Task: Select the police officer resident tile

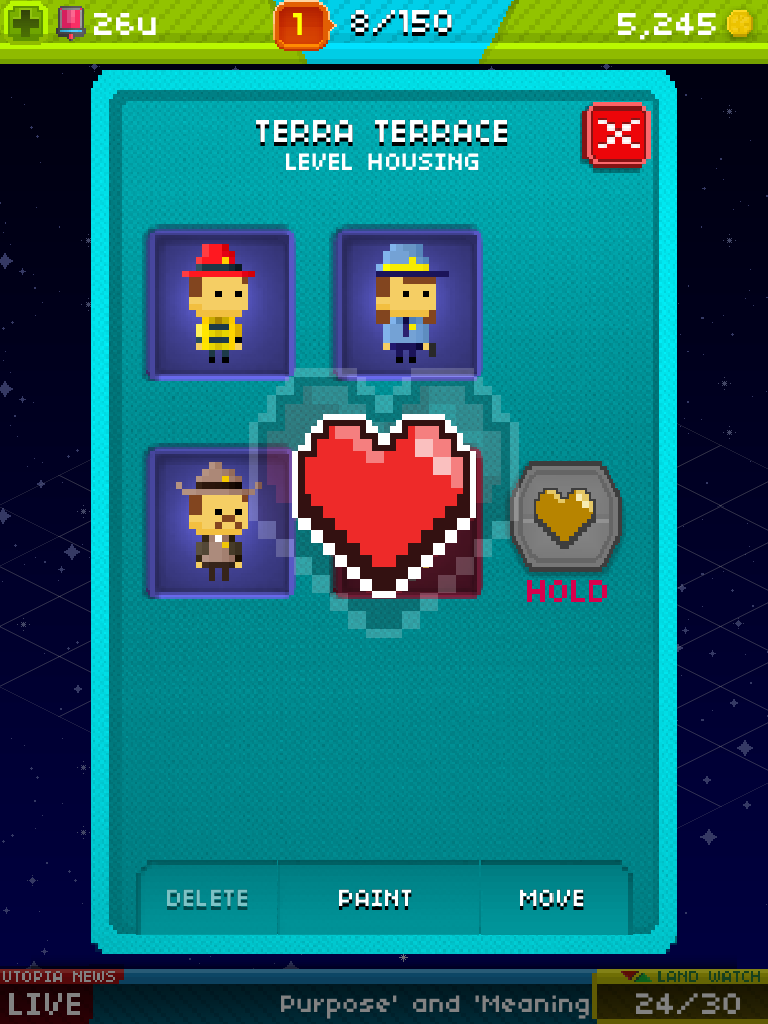Action: [408, 304]
